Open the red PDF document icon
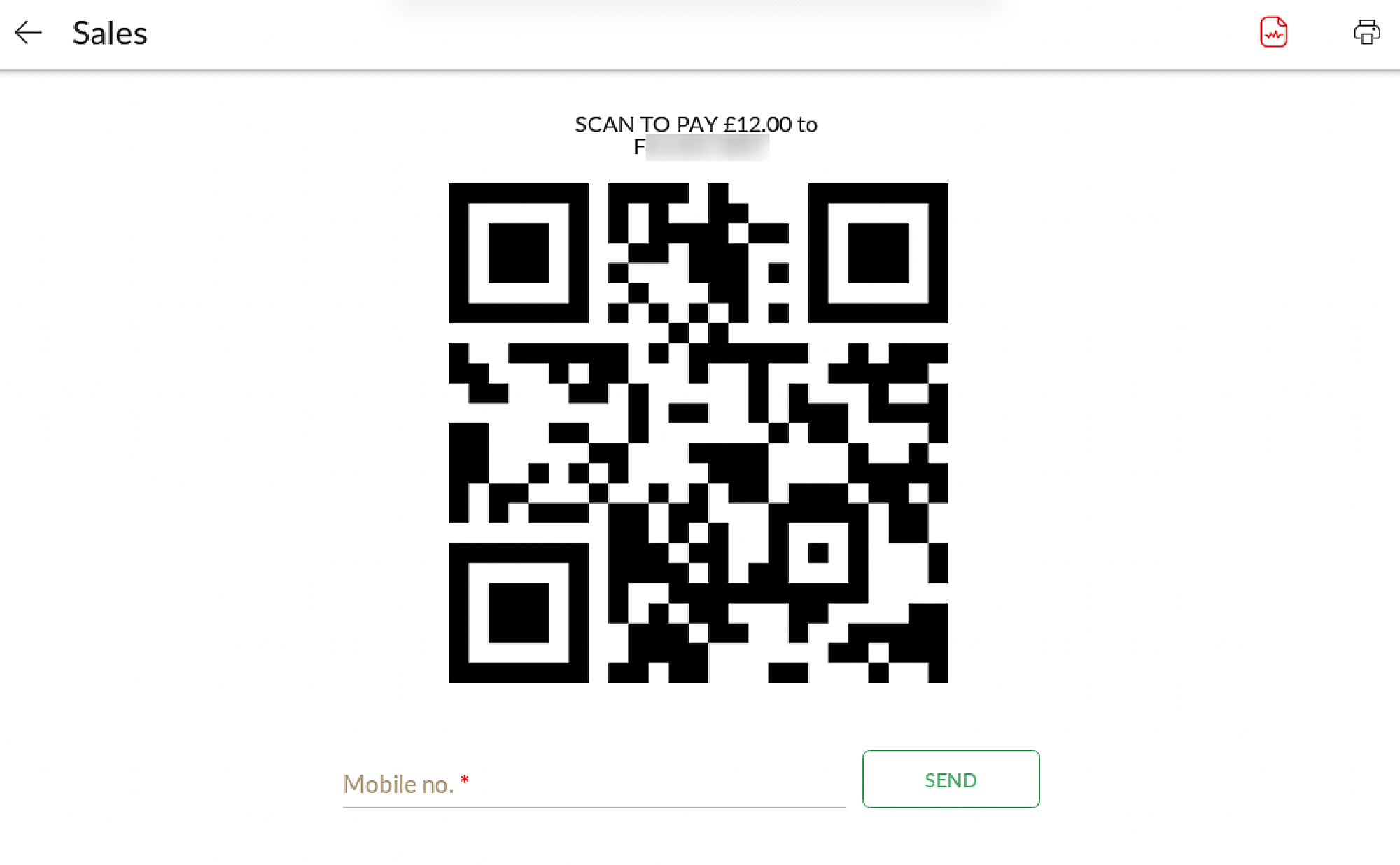 click(x=1273, y=32)
